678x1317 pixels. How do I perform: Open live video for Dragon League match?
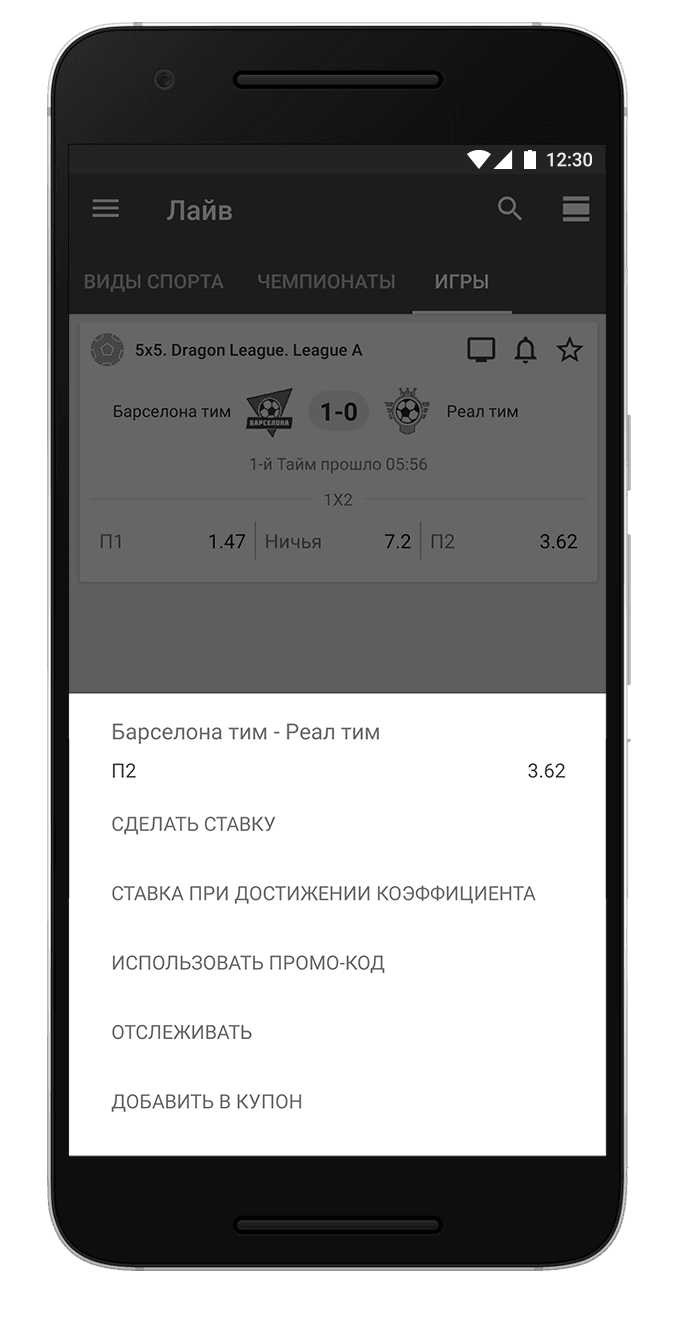point(481,350)
